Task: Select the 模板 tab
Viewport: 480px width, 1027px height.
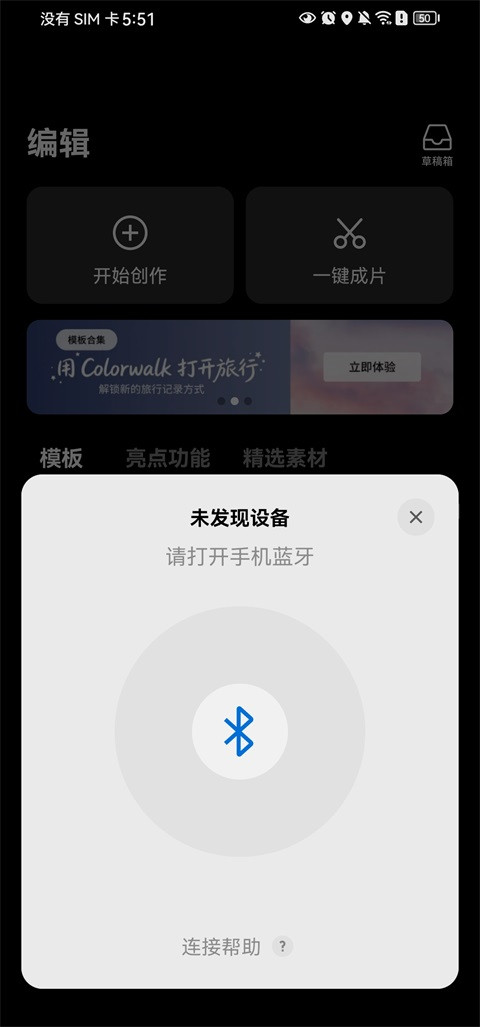Action: [61, 458]
